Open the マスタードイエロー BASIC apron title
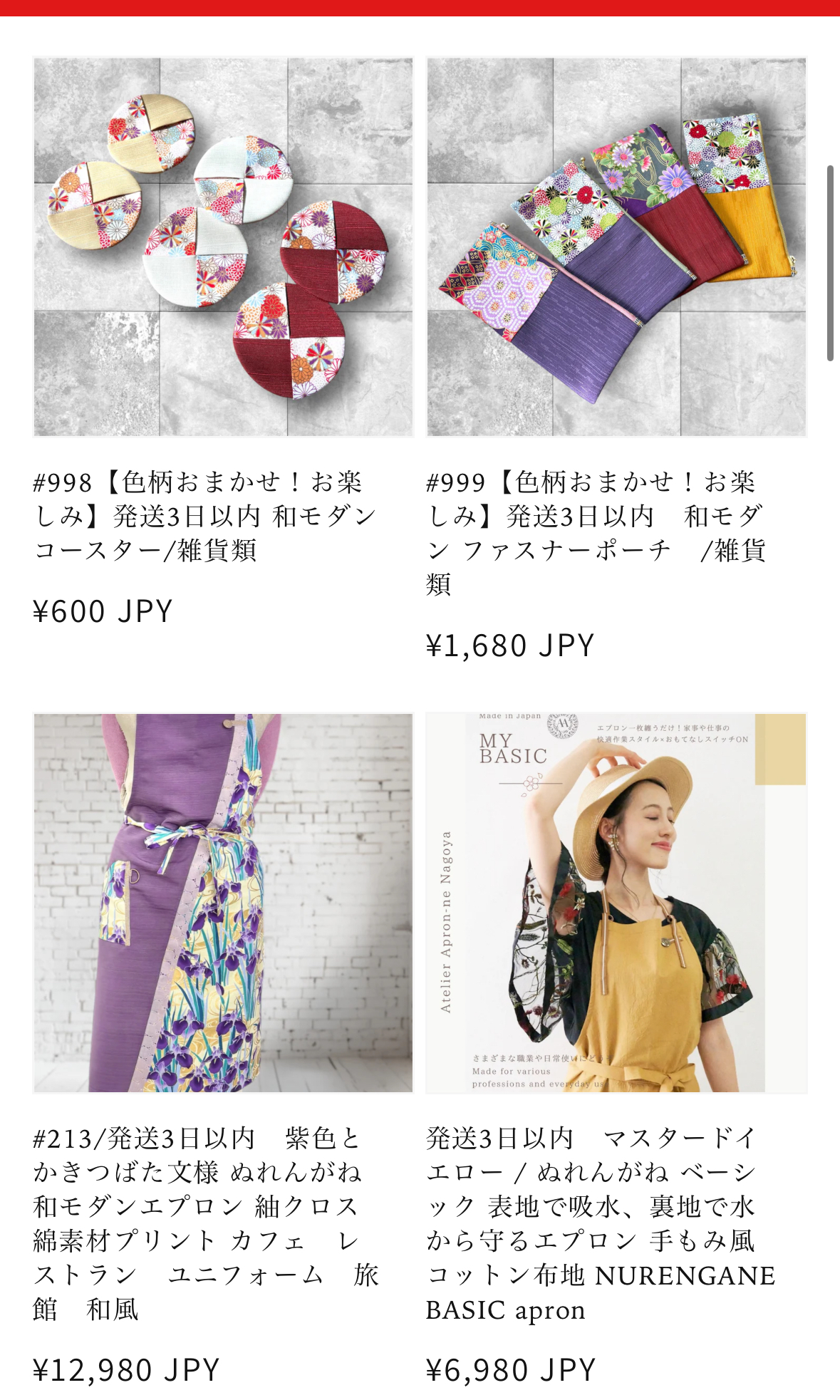Image resolution: width=840 pixels, height=1400 pixels. [600, 1223]
